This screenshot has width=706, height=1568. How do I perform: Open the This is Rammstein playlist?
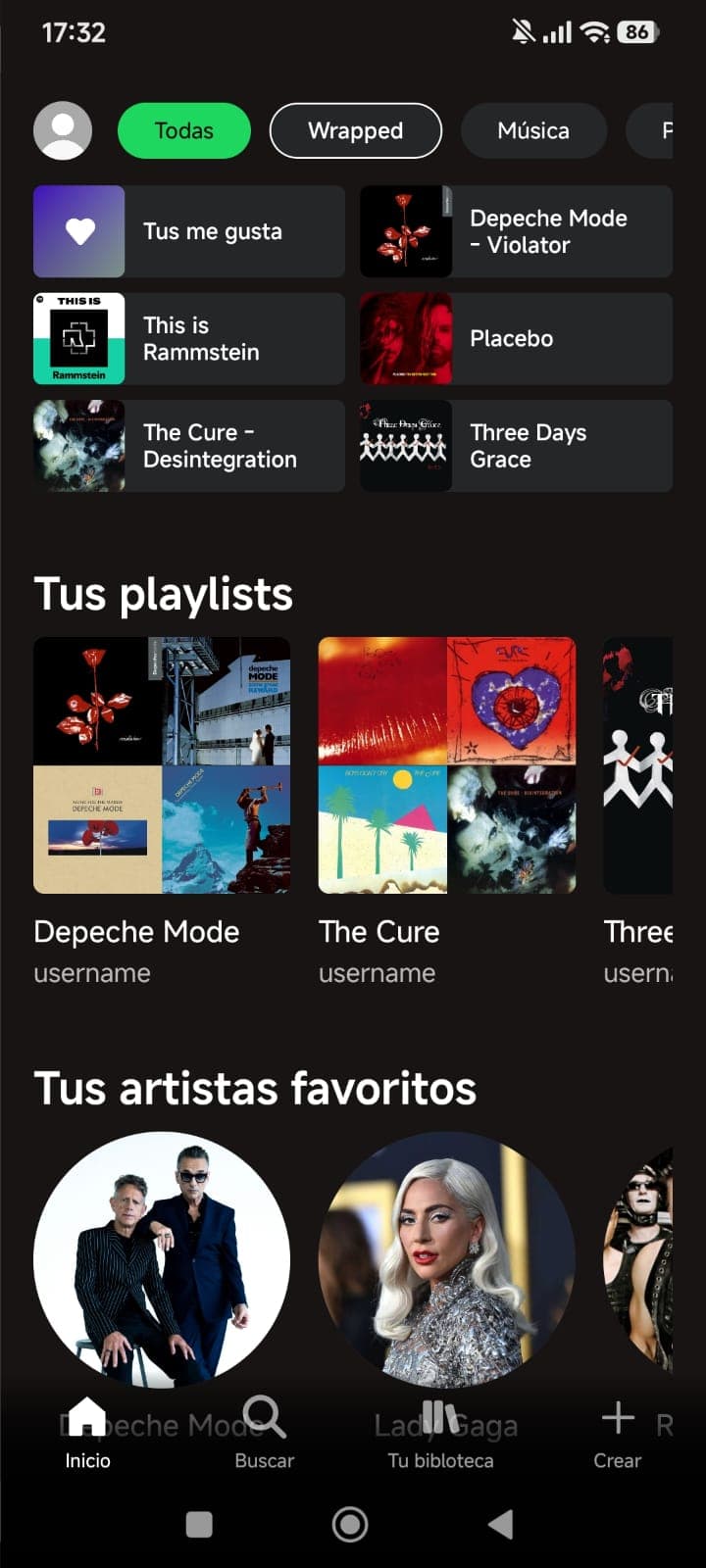point(188,338)
